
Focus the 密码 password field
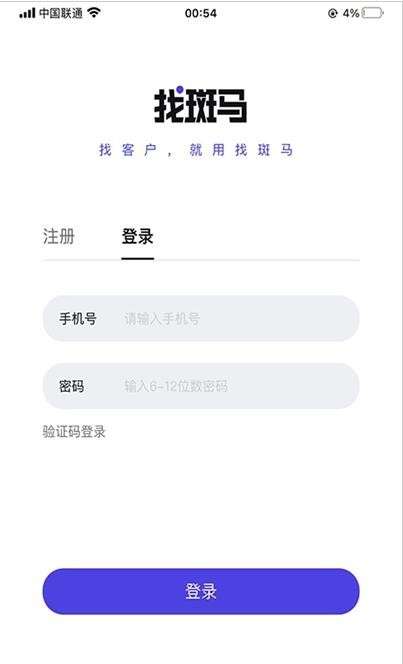tap(201, 386)
